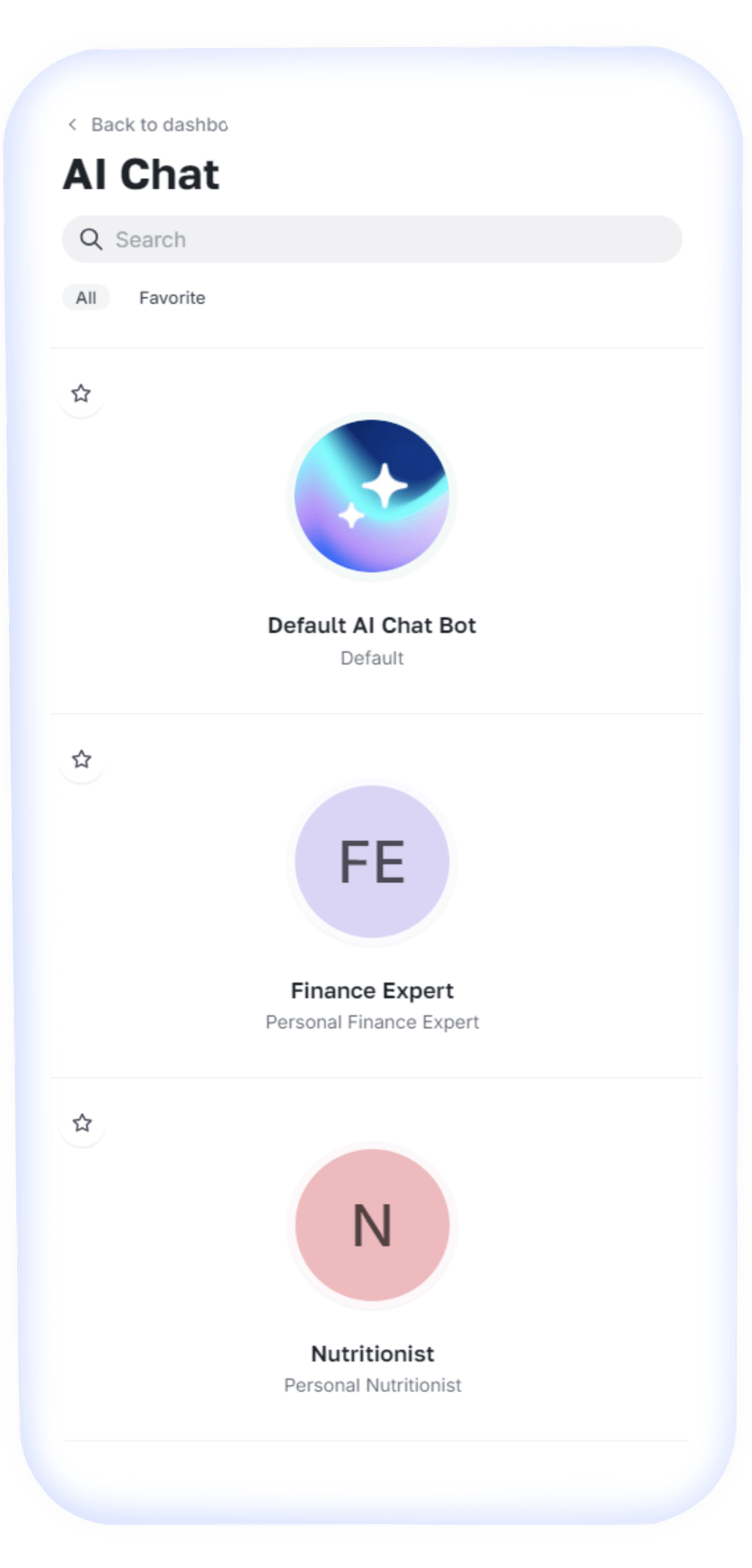
Task: Mark Nutritionist as favorite
Action: (x=82, y=1123)
